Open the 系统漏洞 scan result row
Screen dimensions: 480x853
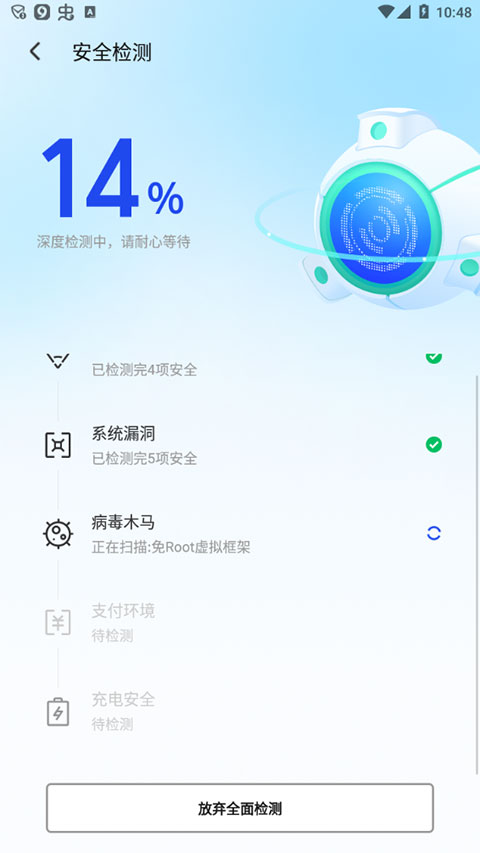(240, 445)
